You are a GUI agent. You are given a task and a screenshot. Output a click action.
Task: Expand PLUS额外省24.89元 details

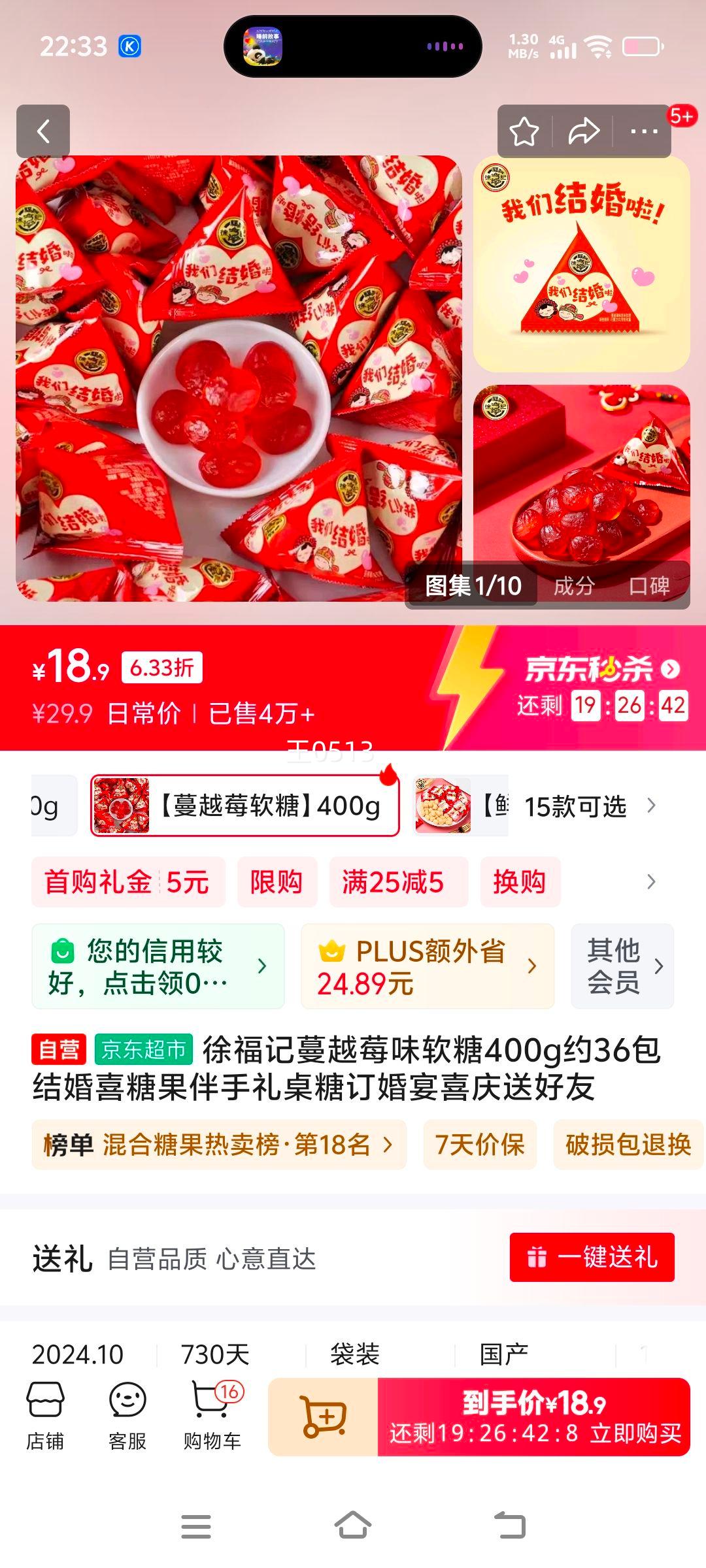[x=428, y=966]
